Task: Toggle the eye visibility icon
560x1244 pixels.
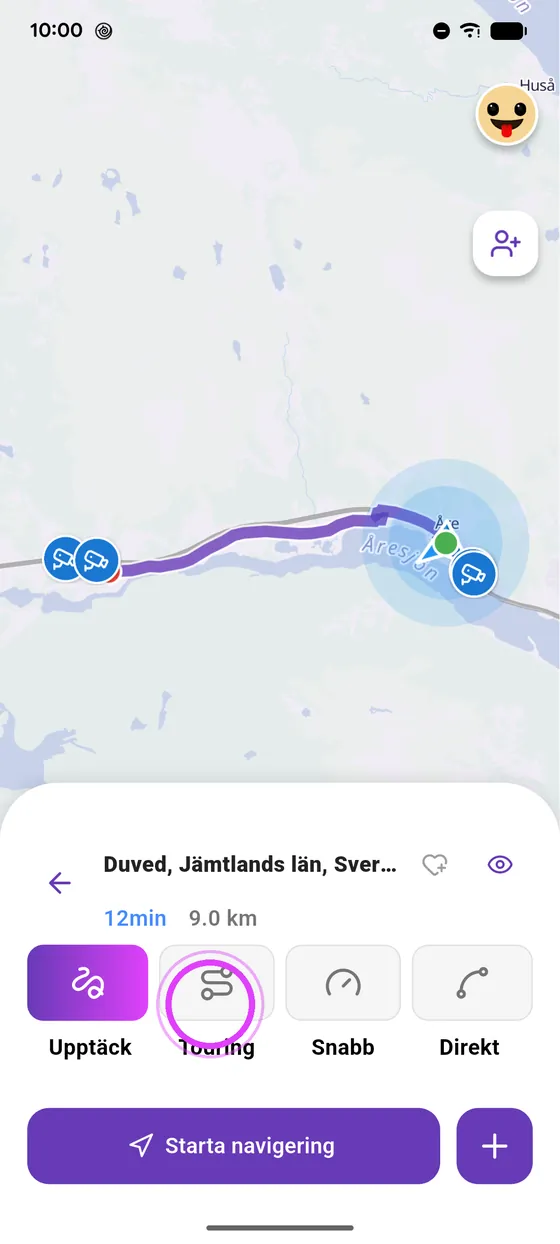Action: click(x=499, y=865)
